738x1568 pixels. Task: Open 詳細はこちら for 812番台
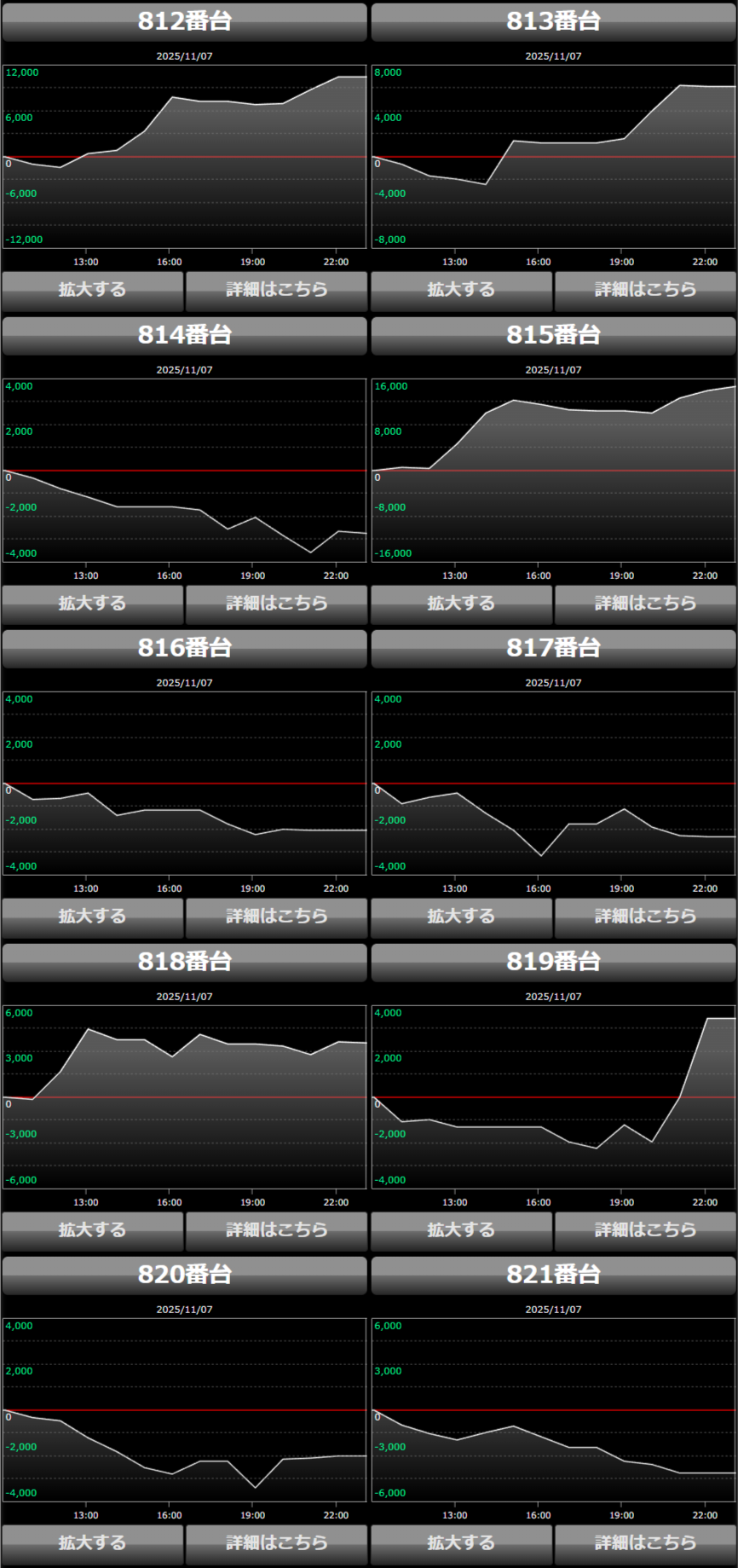[276, 290]
